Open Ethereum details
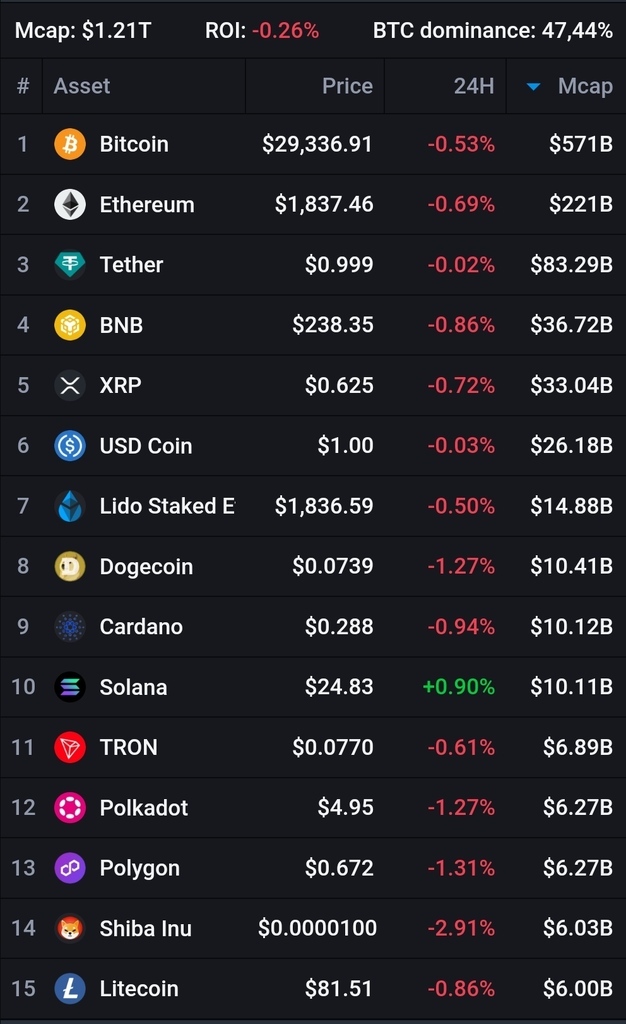The image size is (626, 1024). pos(313,204)
